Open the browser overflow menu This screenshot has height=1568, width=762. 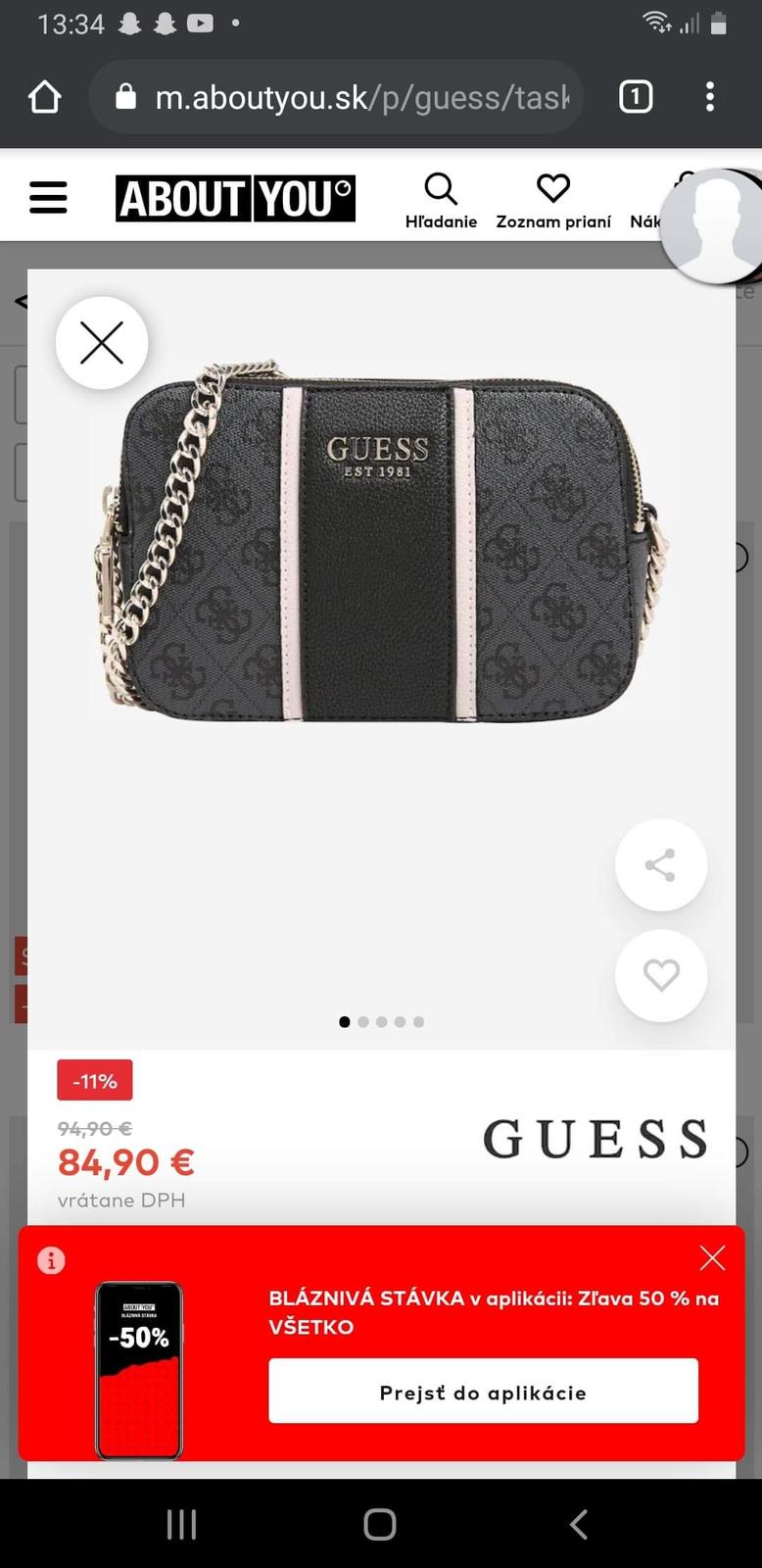[710, 97]
